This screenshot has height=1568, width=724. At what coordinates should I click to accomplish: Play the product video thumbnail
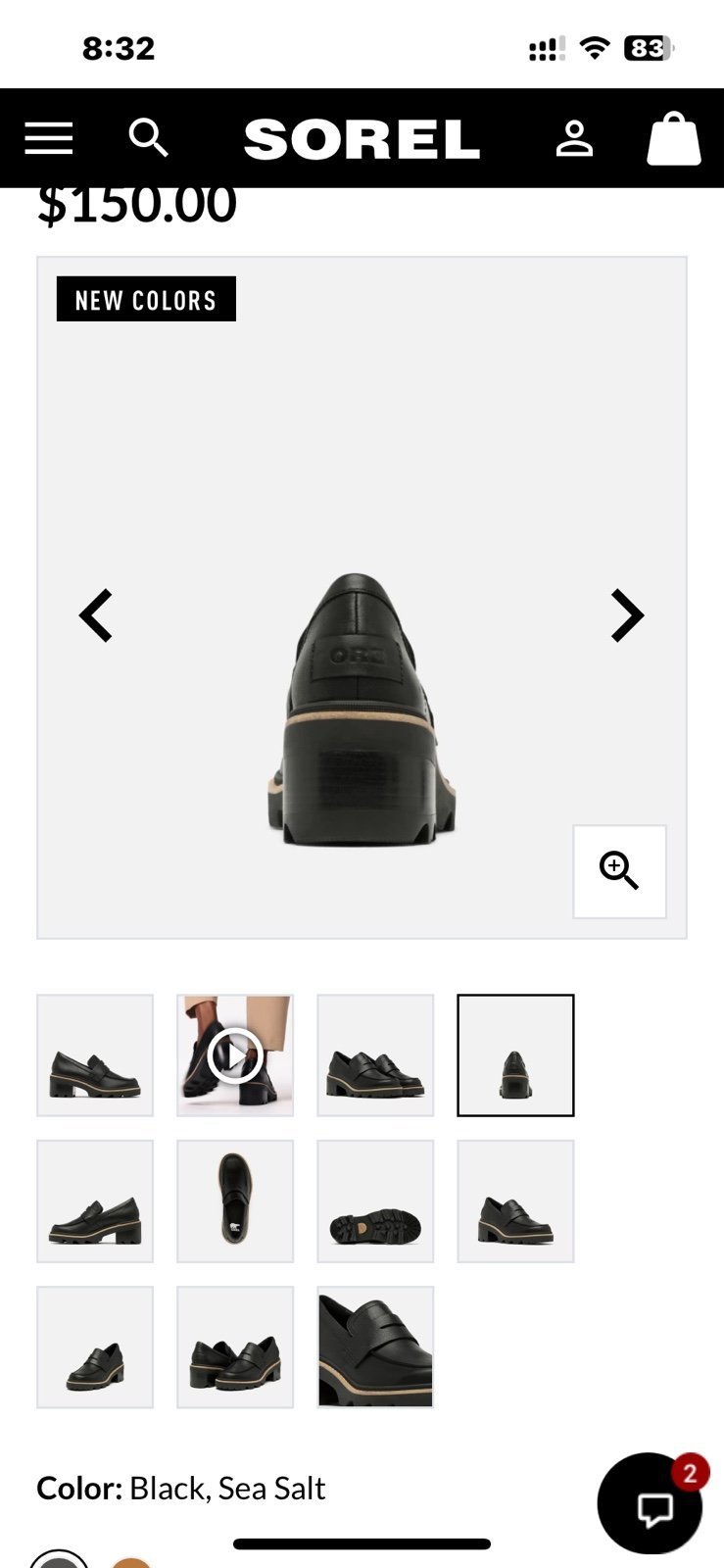click(235, 1055)
